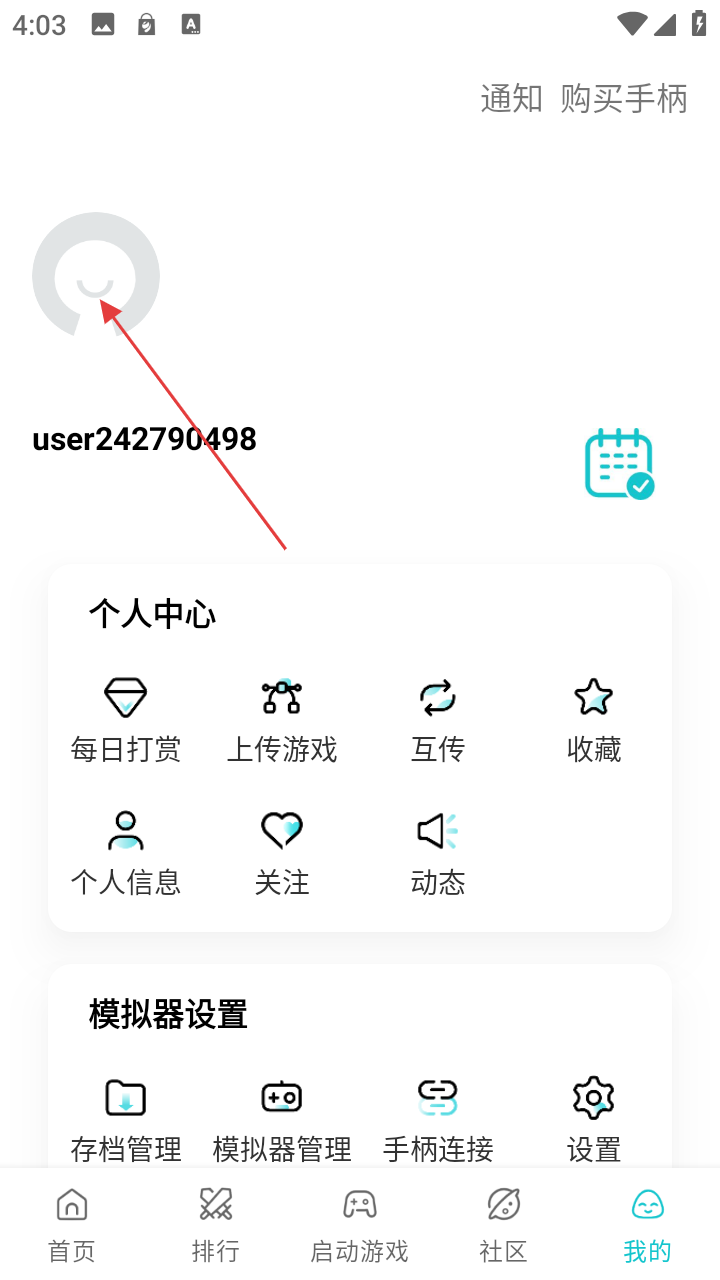Select the 我的 profile tab
This screenshot has width=720, height=1280.
coord(647,1224)
